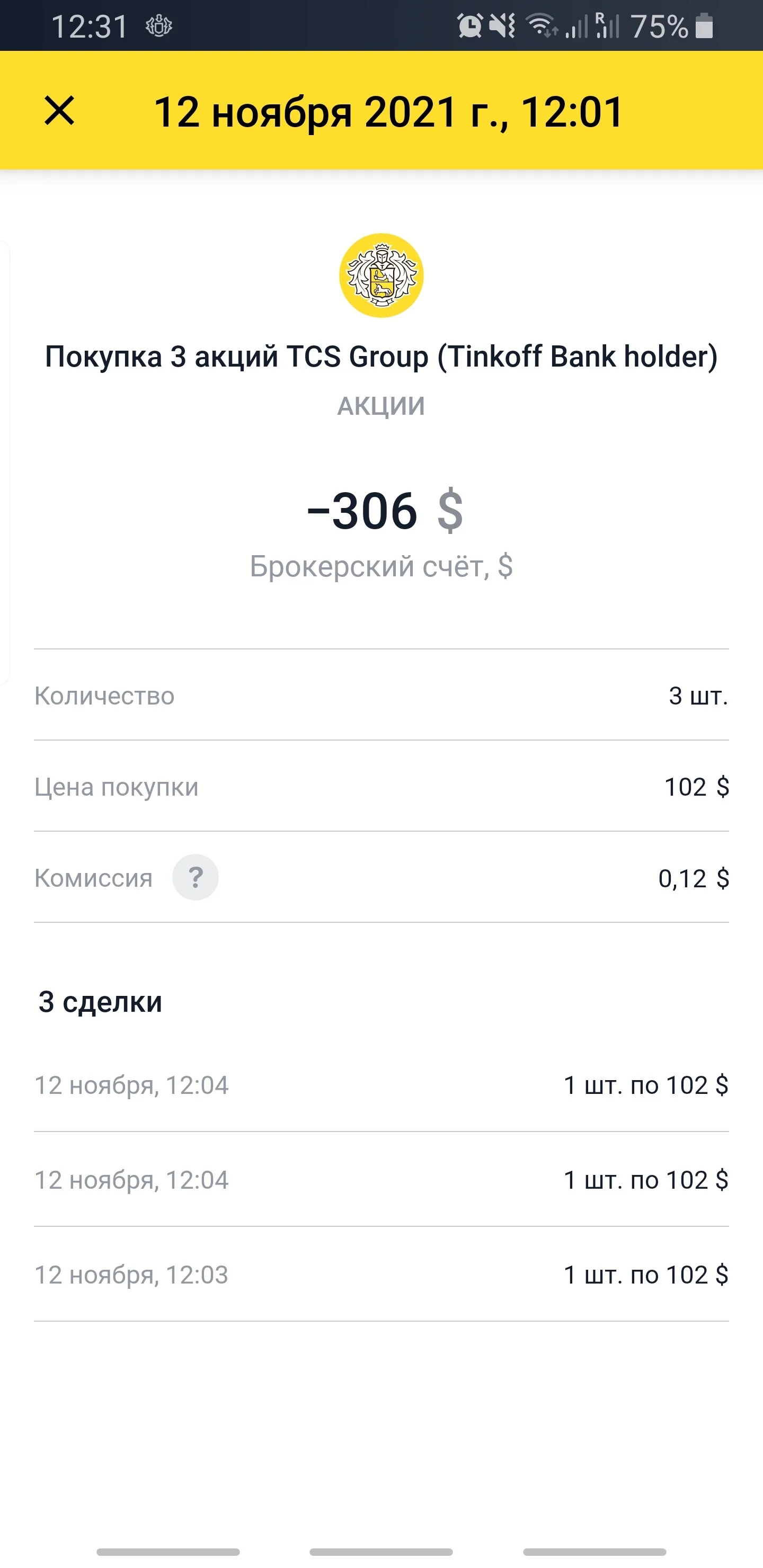The height and width of the screenshot is (1568, 763).
Task: Open the commission help question mark
Action: 196,877
